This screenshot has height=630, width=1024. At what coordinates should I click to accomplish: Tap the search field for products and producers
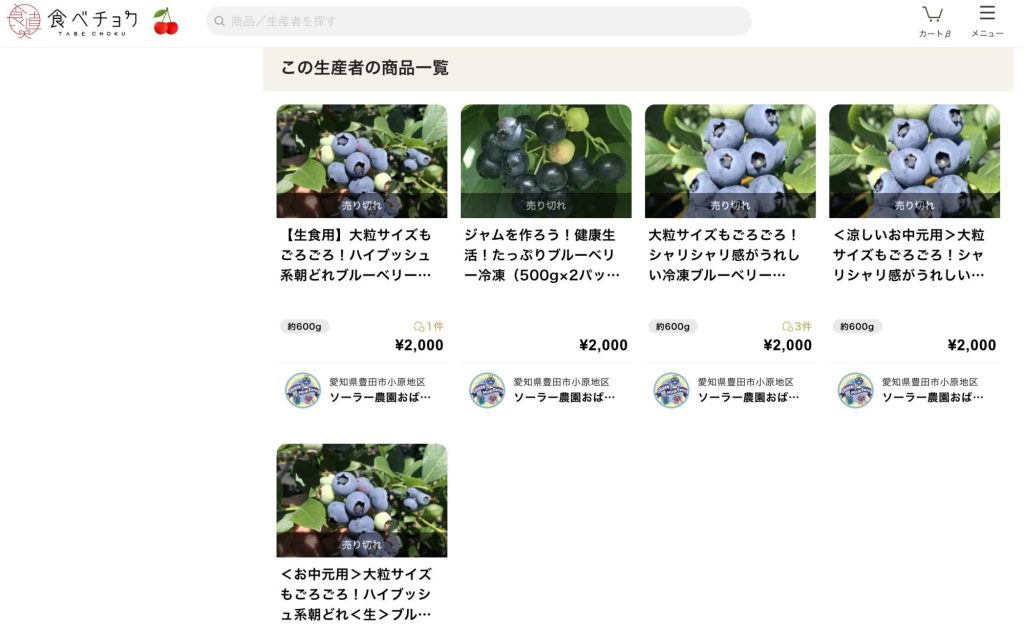pyautogui.click(x=478, y=21)
